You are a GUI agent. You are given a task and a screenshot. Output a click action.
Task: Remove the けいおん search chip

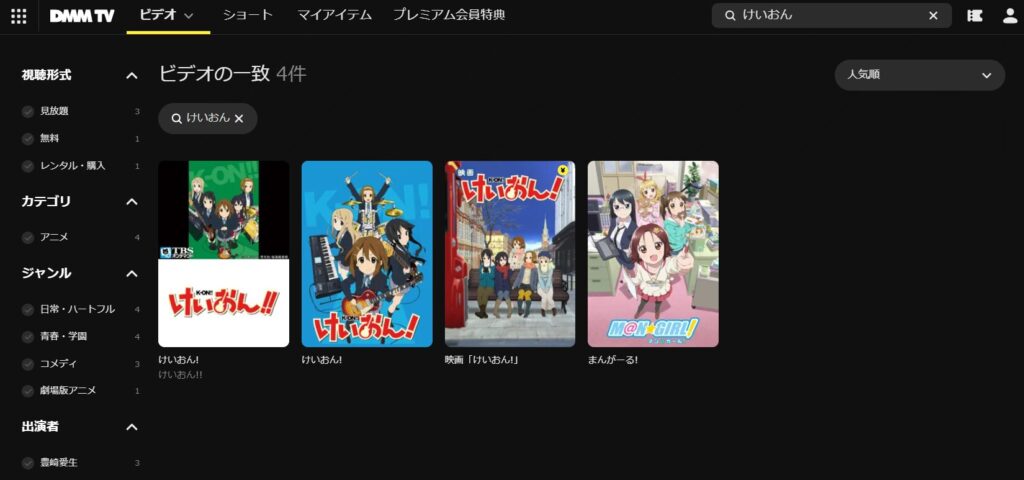click(x=239, y=118)
